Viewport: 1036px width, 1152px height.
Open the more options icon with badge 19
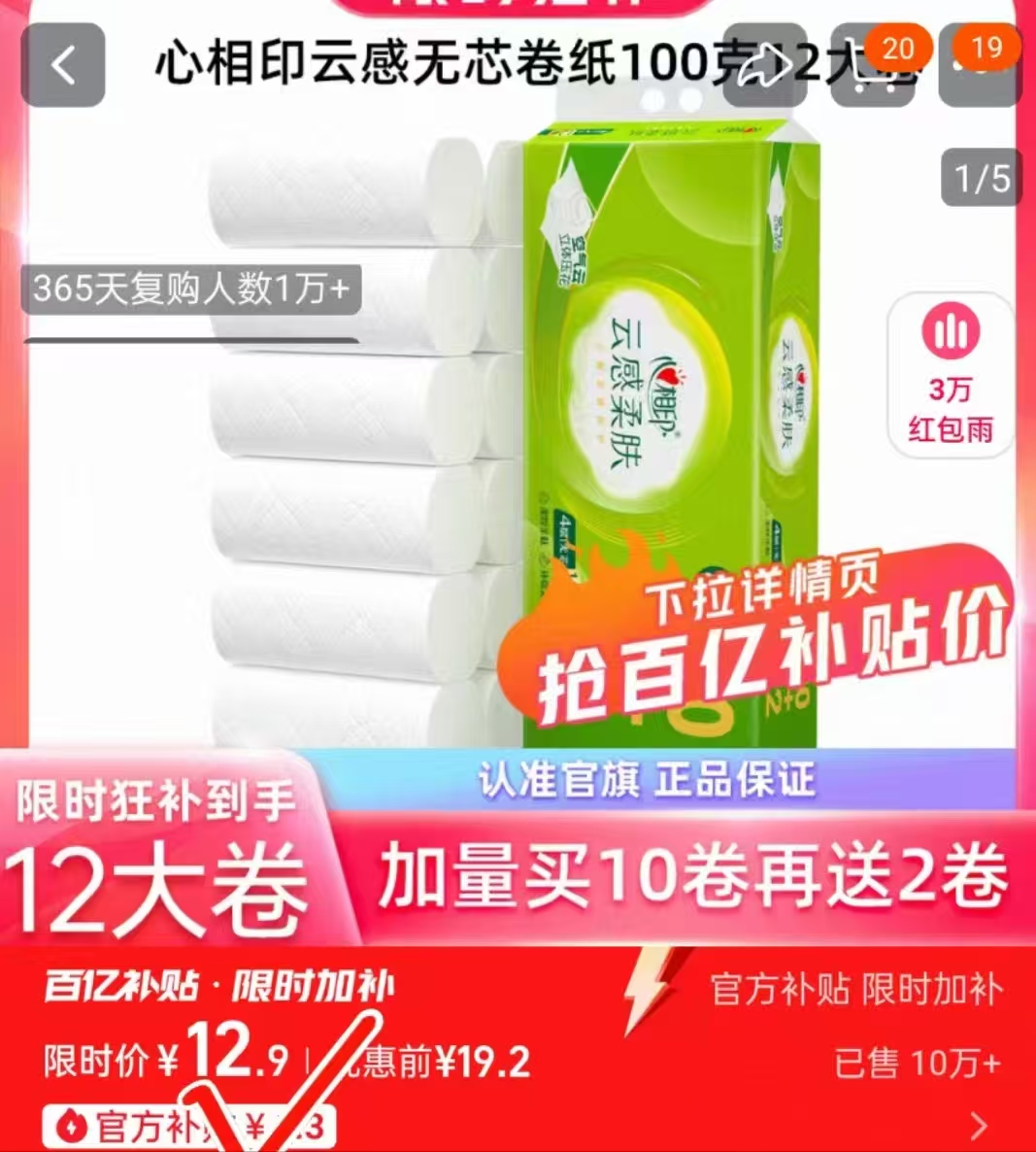click(x=981, y=66)
